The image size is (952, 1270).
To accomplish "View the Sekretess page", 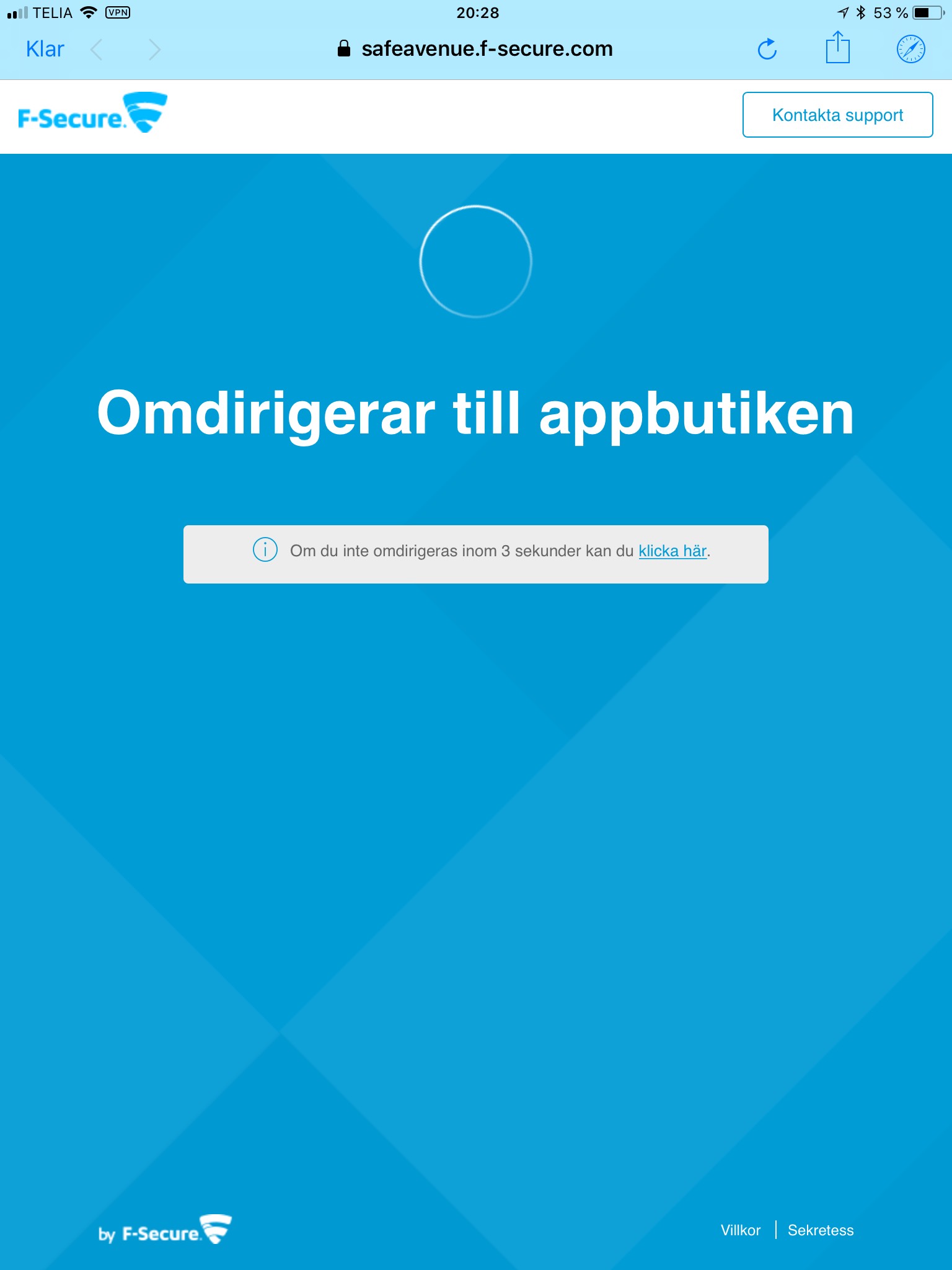I will click(x=821, y=1230).
